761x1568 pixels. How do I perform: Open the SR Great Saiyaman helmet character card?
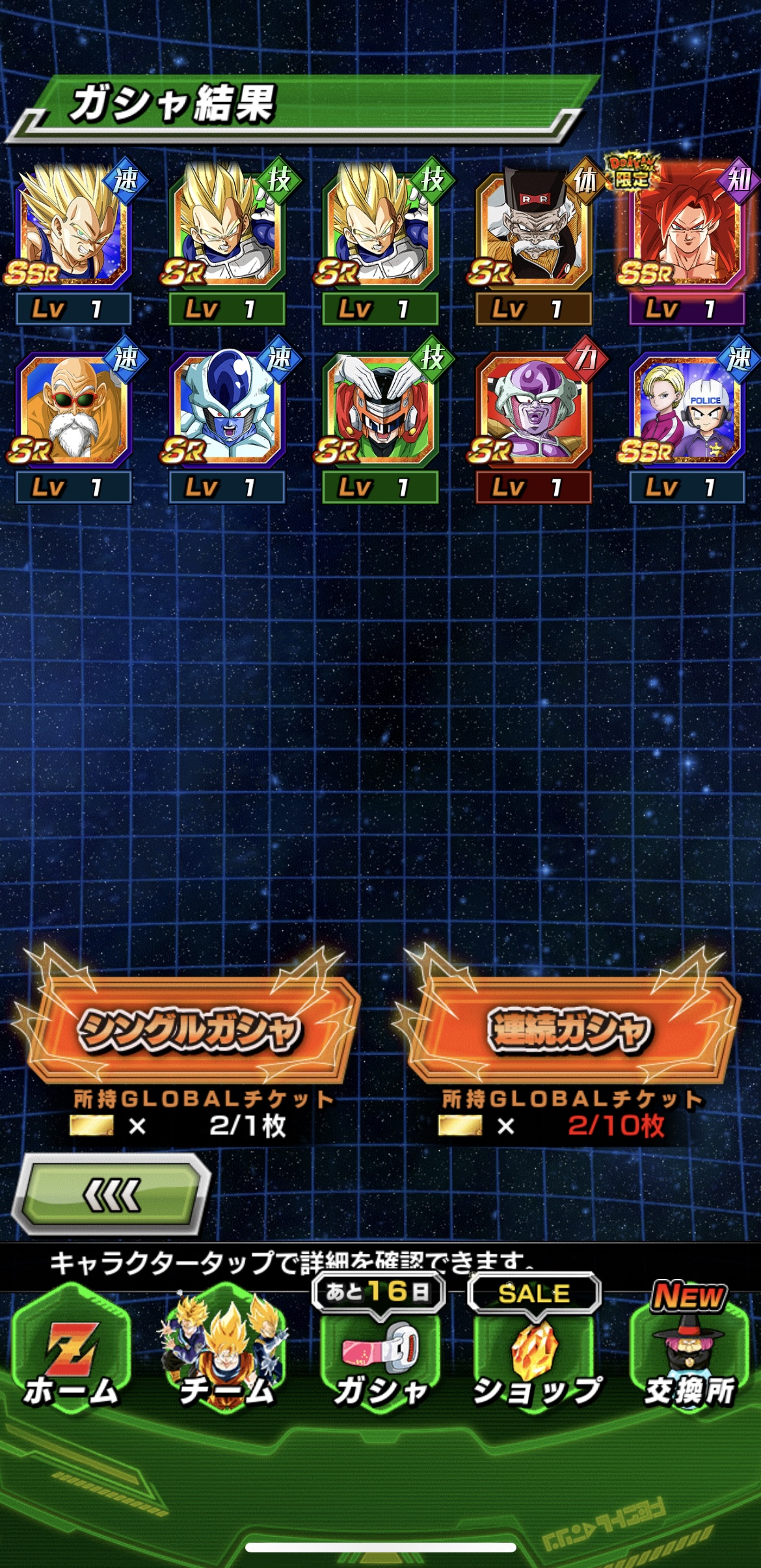coord(380,420)
